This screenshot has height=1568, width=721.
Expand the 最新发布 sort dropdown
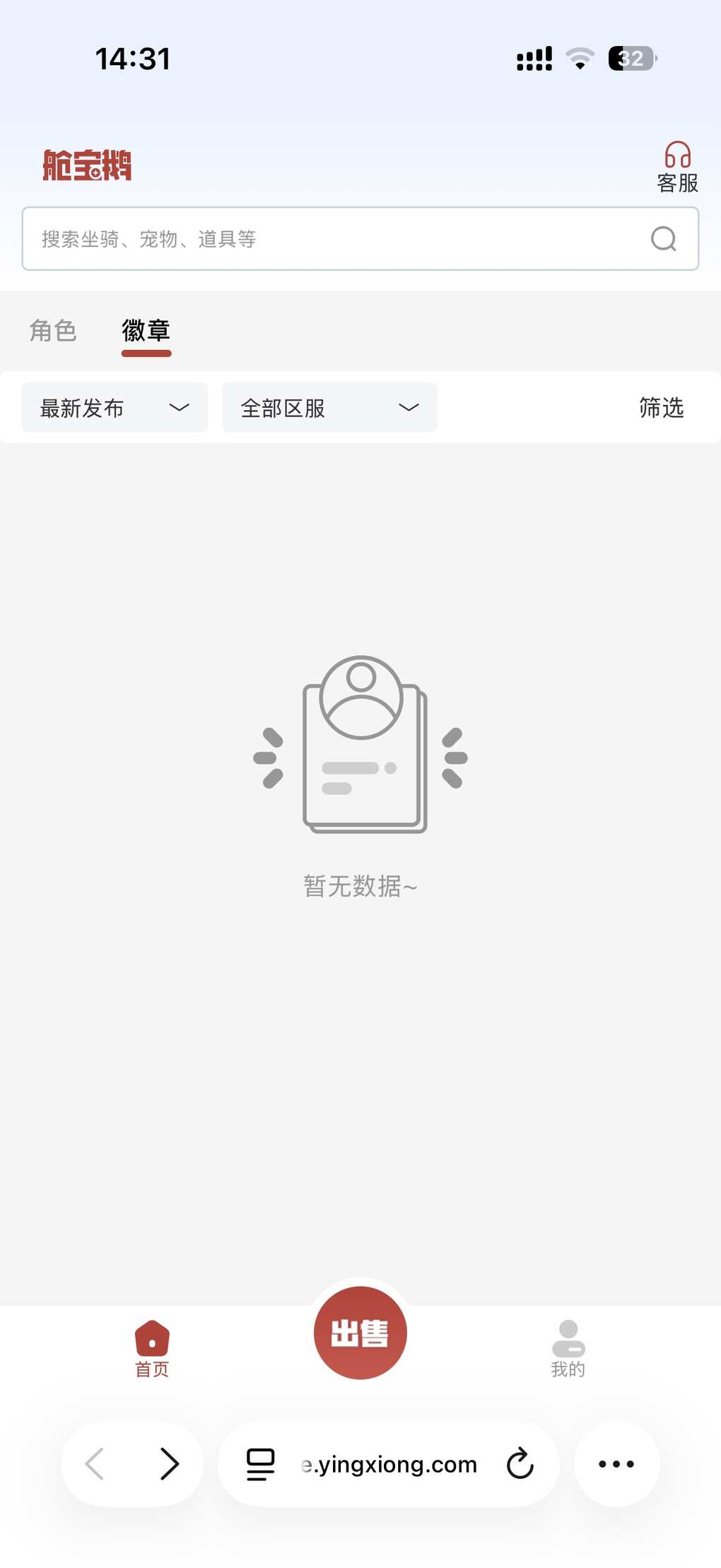[115, 407]
